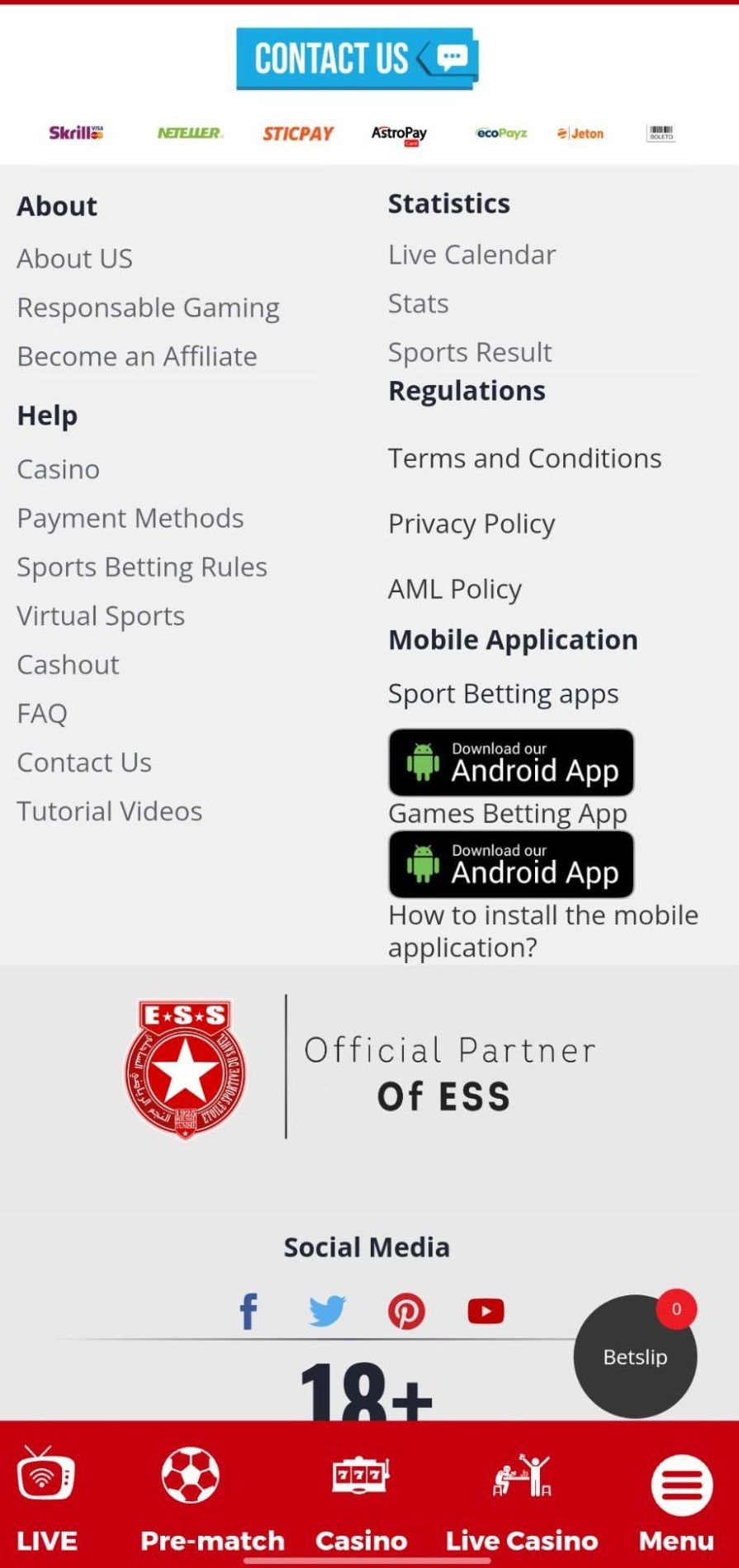This screenshot has width=739, height=1568.
Task: Open the mobile application install guide link
Action: 542,930
